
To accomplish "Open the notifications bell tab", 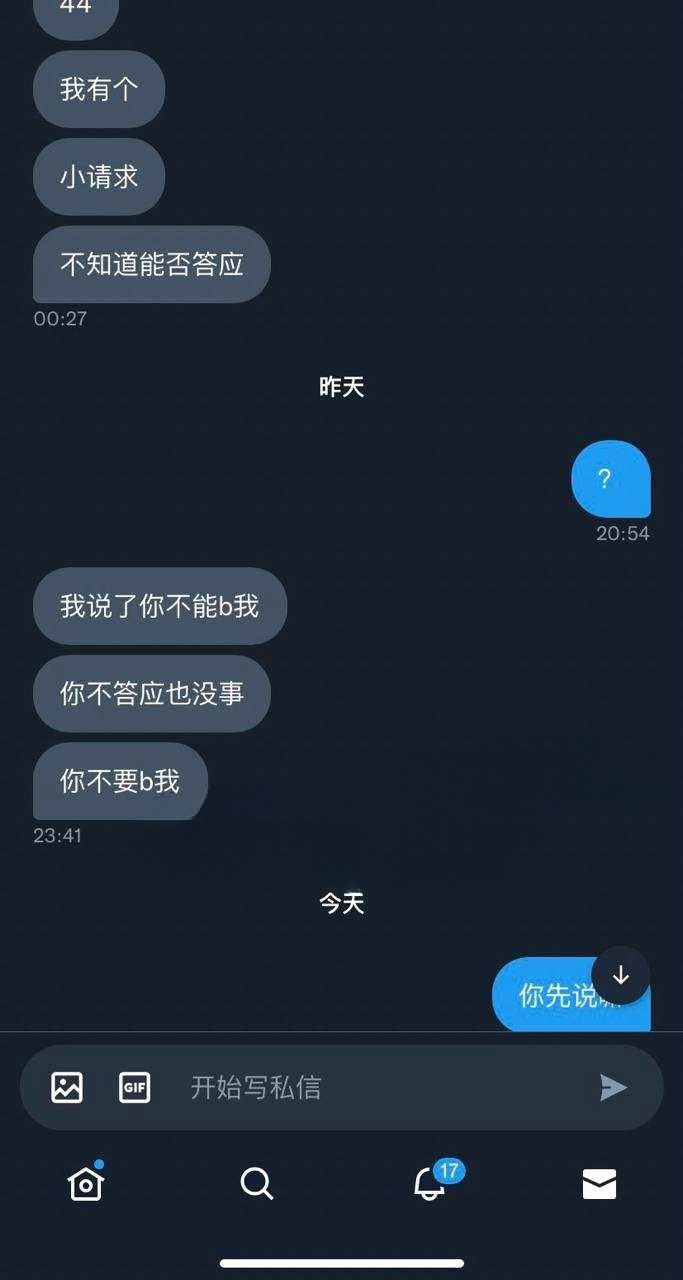I will click(430, 1184).
